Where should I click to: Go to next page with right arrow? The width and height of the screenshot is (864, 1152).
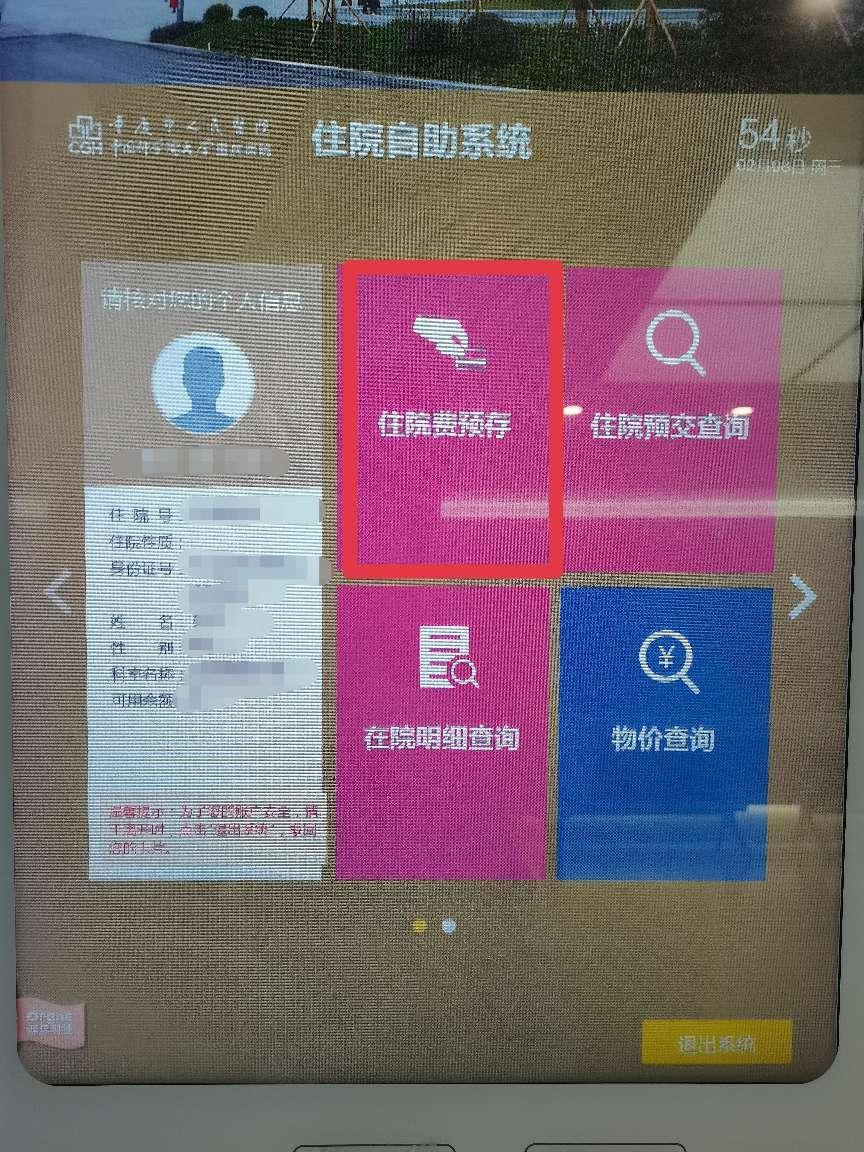(x=802, y=597)
